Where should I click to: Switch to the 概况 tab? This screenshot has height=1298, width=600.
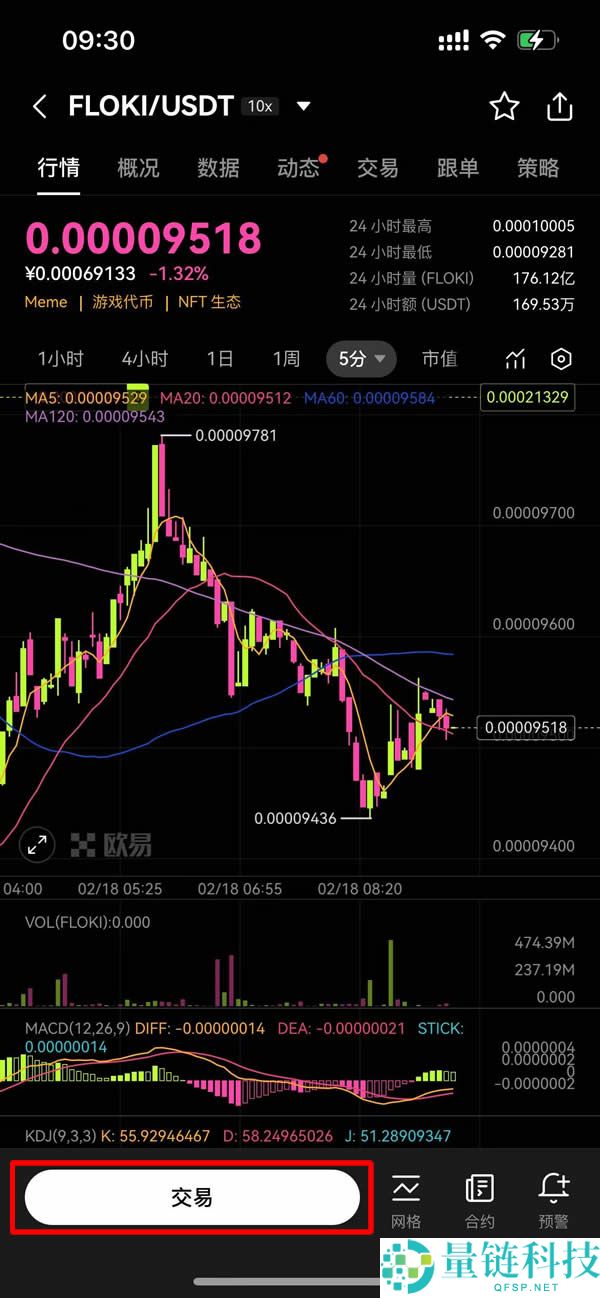138,168
